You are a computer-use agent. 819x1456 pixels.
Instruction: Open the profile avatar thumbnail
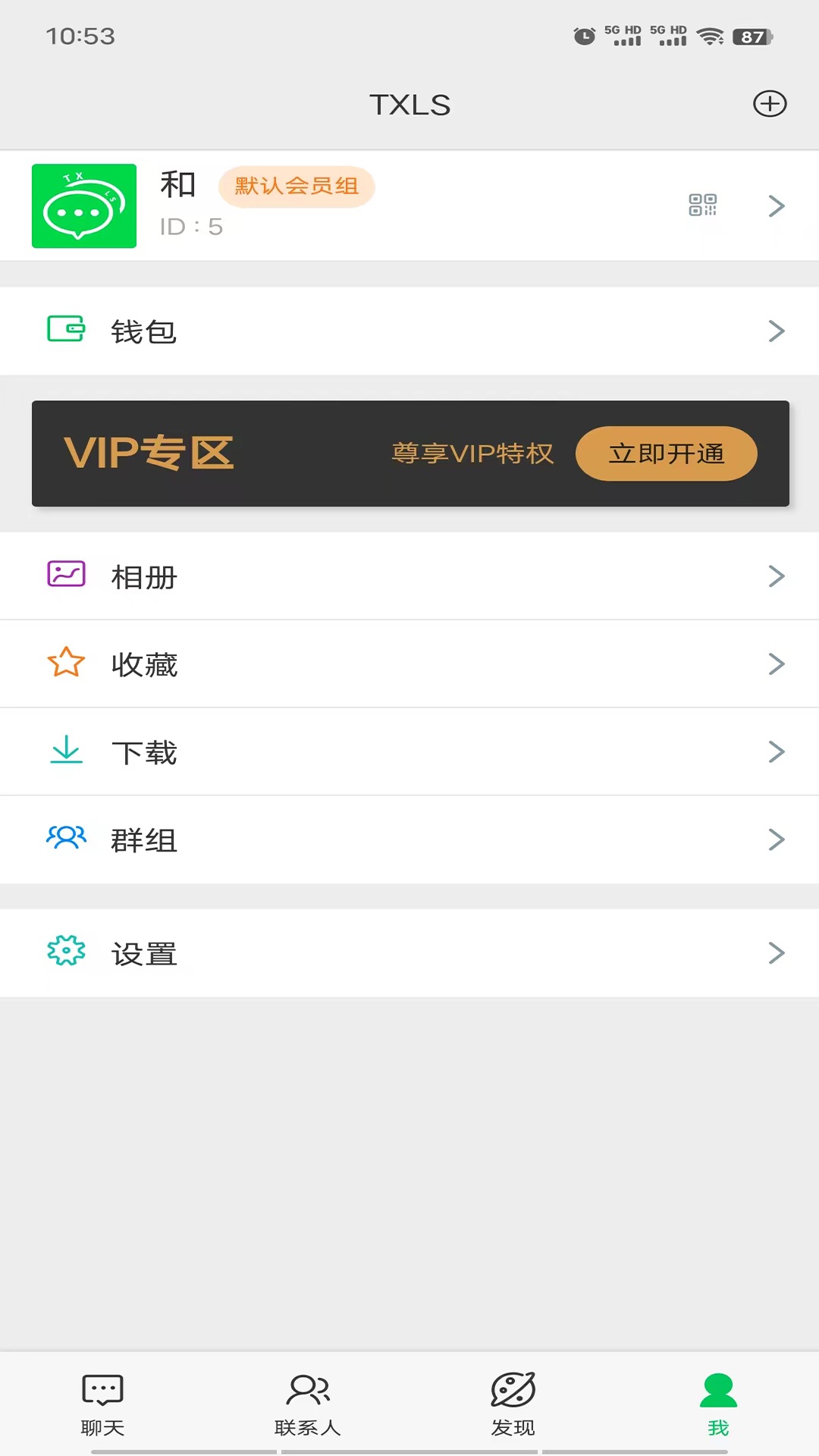pyautogui.click(x=83, y=206)
